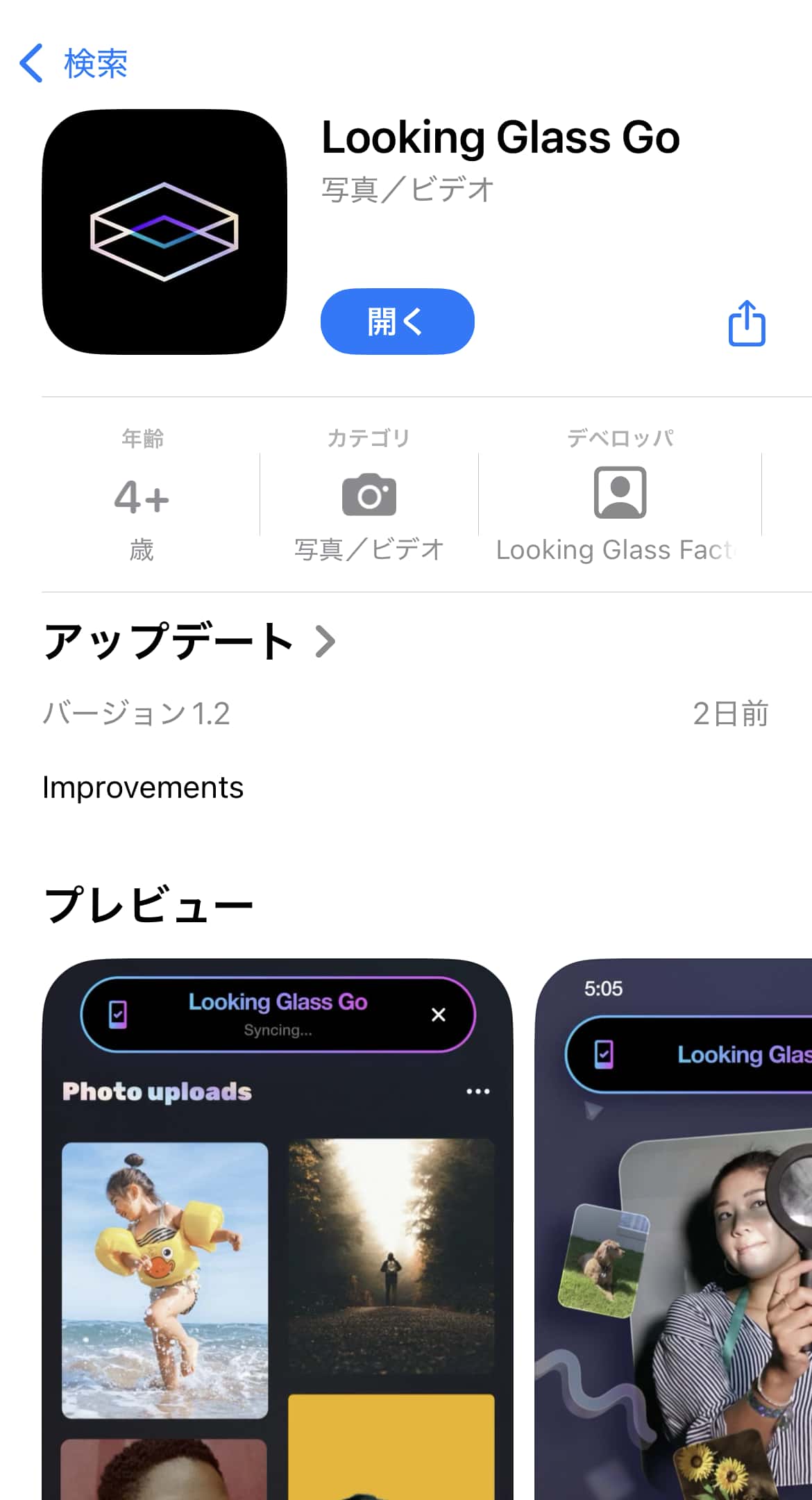This screenshot has height=1500, width=812.
Task: Tap the 開く (open) button
Action: tap(397, 322)
